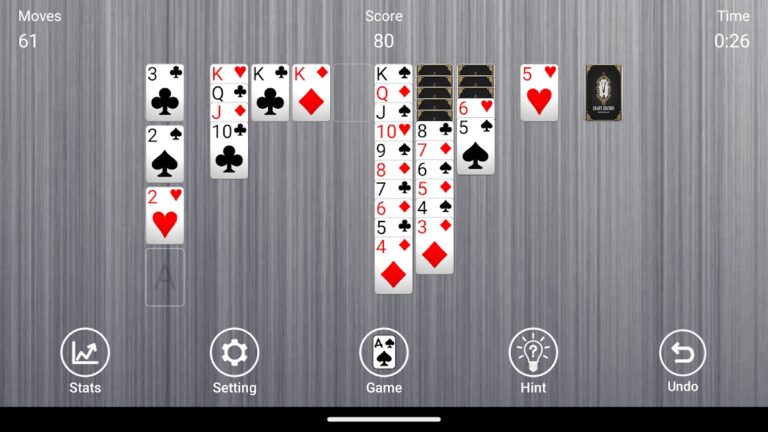The height and width of the screenshot is (432, 768).
Task: Tap the King of diamonds column
Action: coord(311,93)
